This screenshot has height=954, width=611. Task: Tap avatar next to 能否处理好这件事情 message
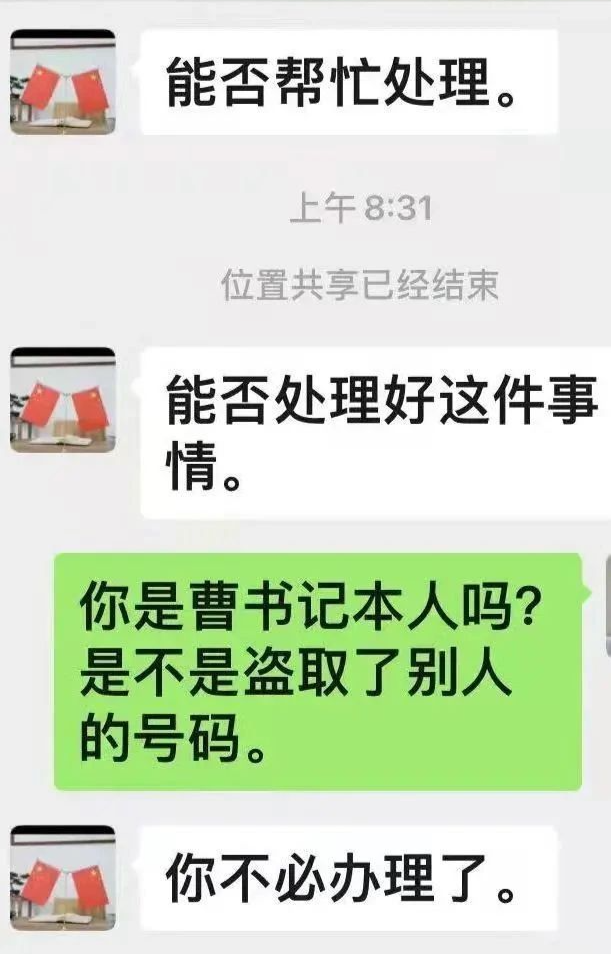(62, 400)
